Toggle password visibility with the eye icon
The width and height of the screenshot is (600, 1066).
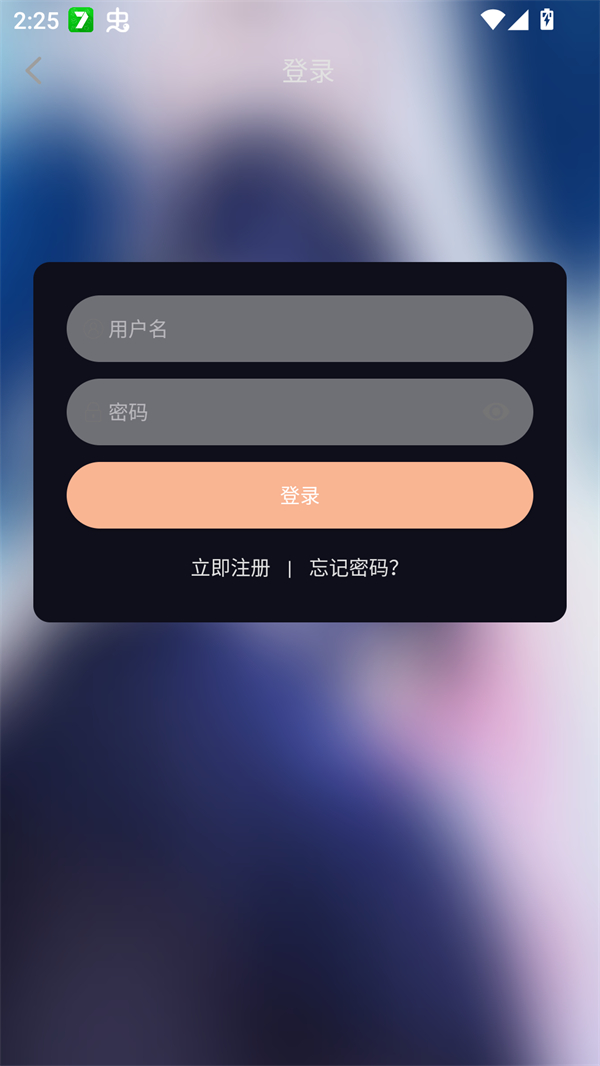pos(496,412)
